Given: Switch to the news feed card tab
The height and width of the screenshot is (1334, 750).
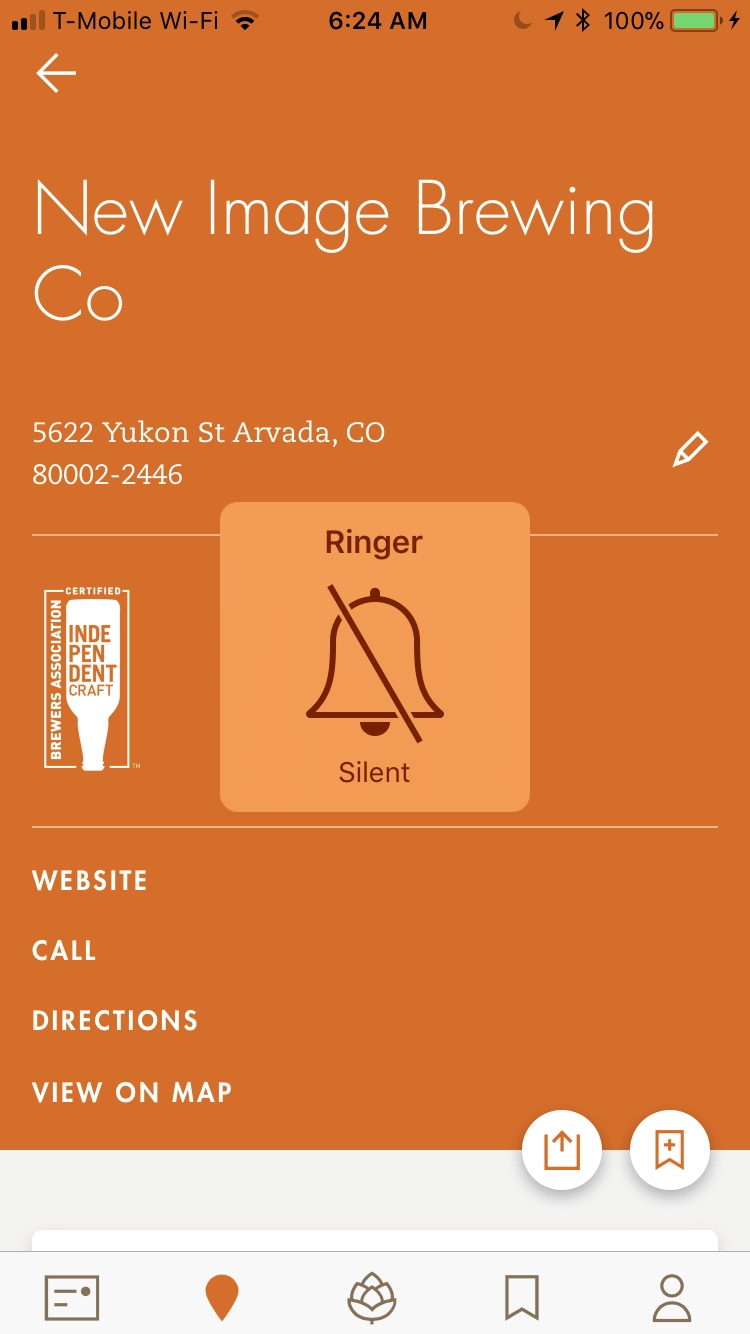Looking at the screenshot, I should click(x=72, y=1297).
